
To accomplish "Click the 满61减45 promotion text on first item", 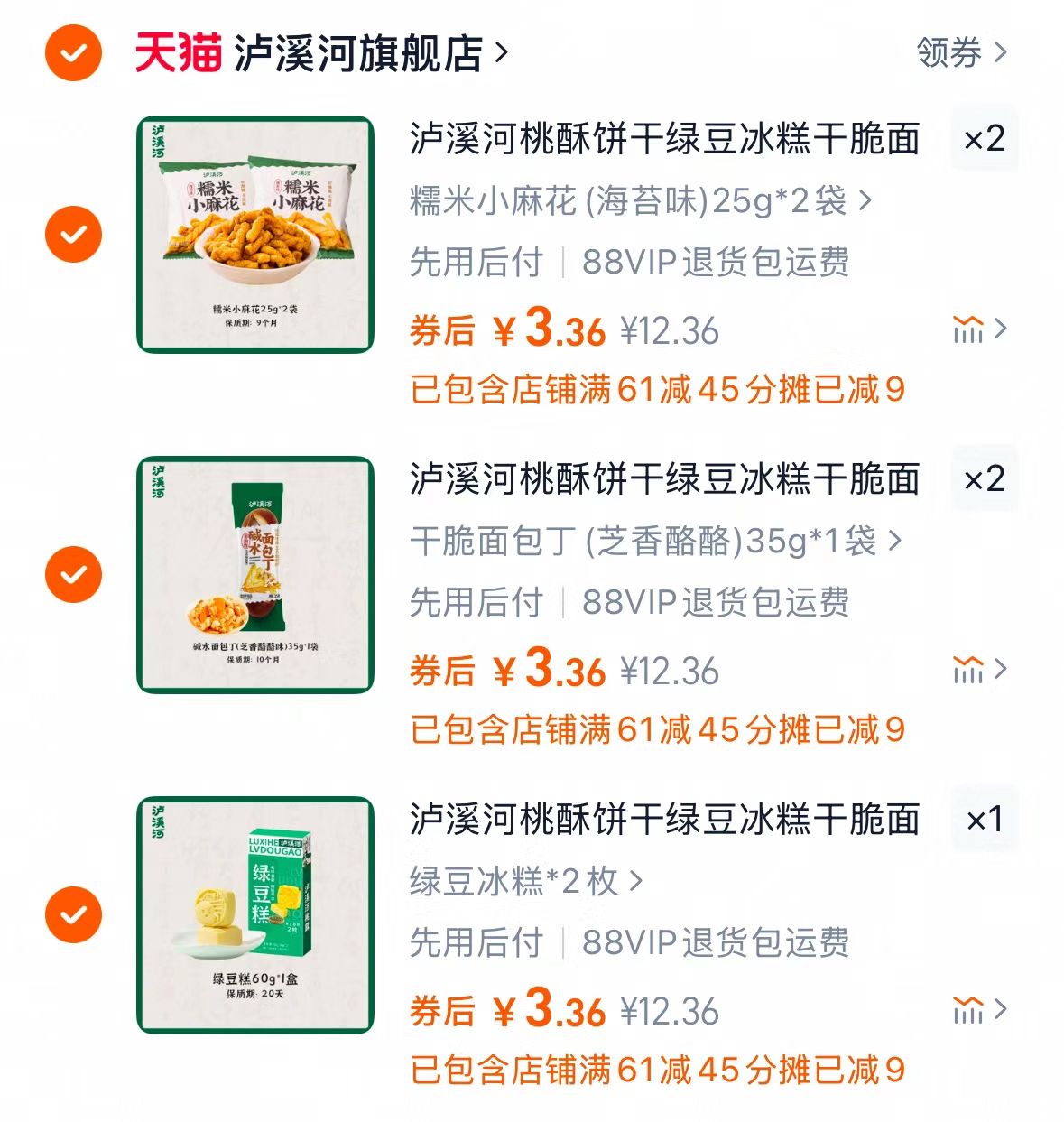I will [x=659, y=388].
